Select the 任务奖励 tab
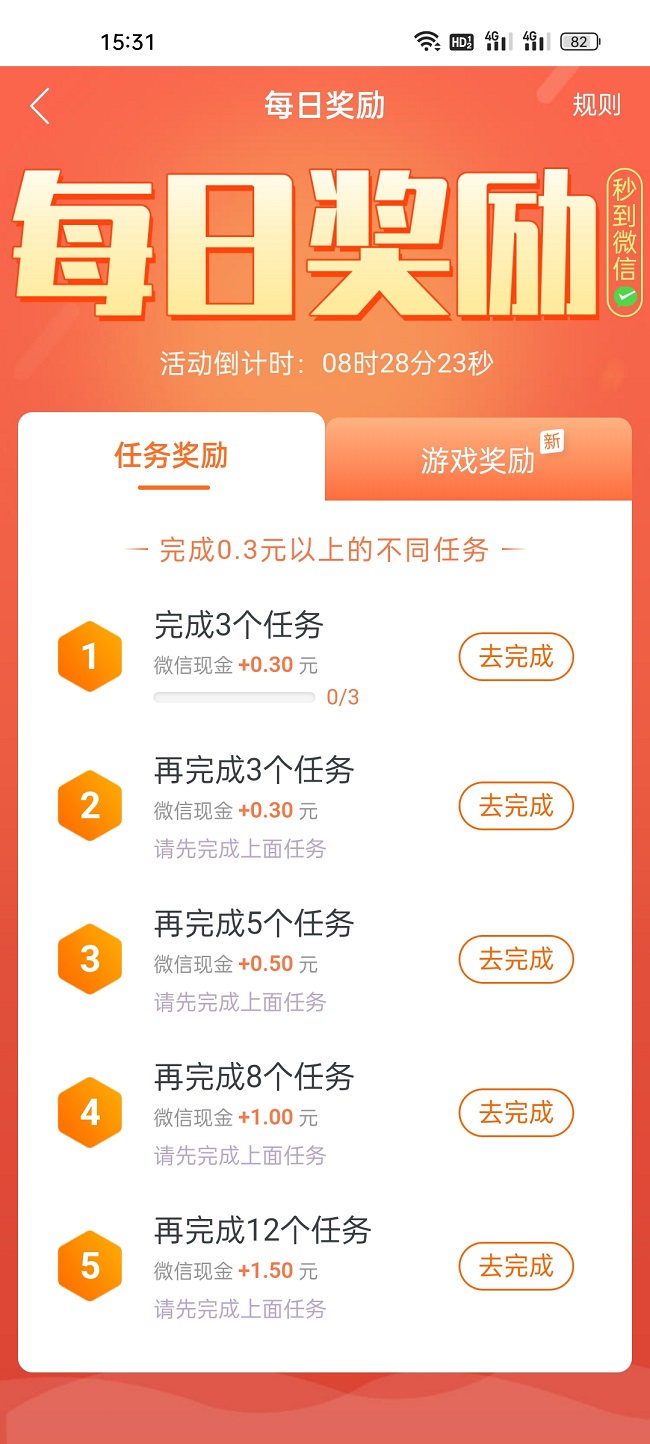 [x=171, y=457]
